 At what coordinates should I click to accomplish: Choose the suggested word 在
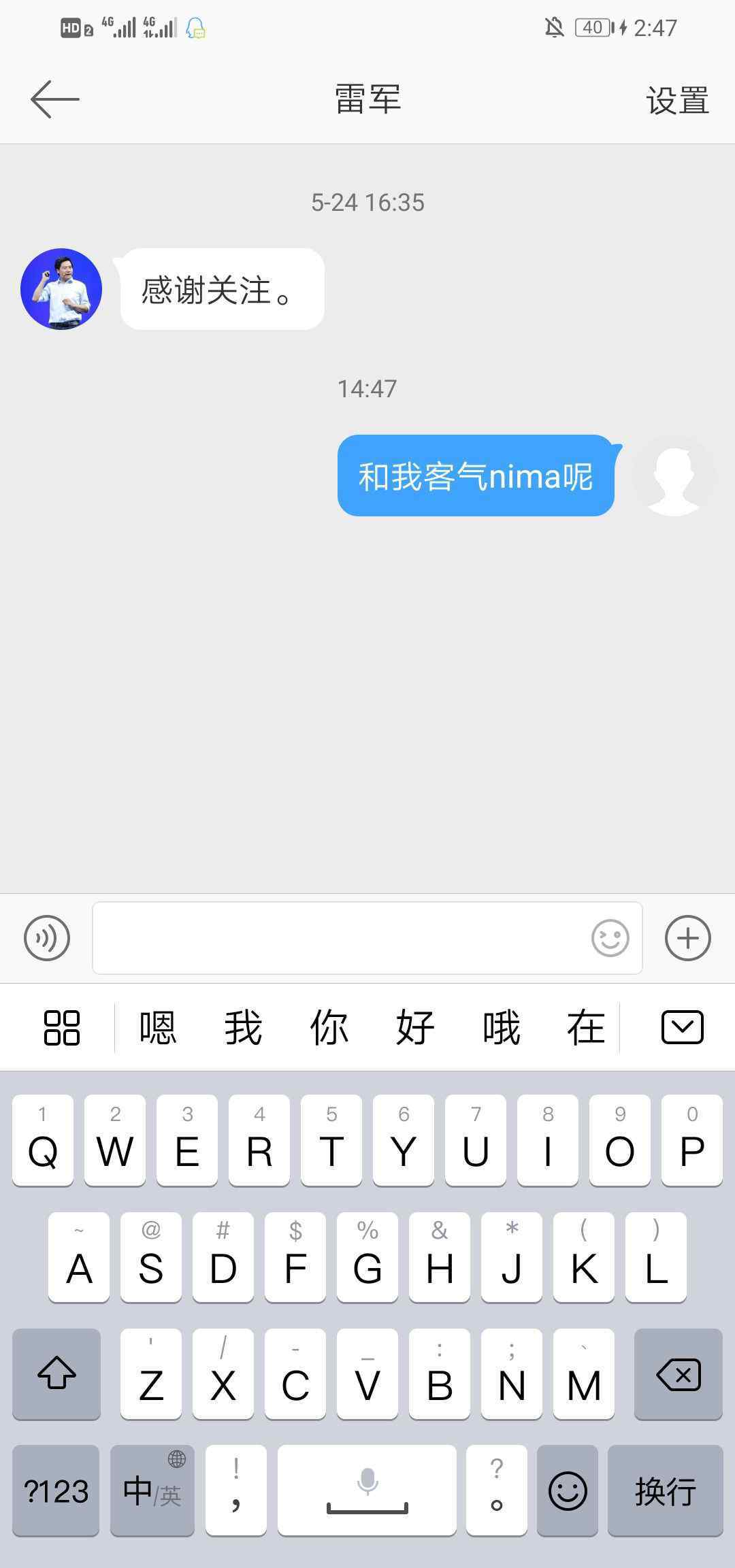[x=586, y=1027]
